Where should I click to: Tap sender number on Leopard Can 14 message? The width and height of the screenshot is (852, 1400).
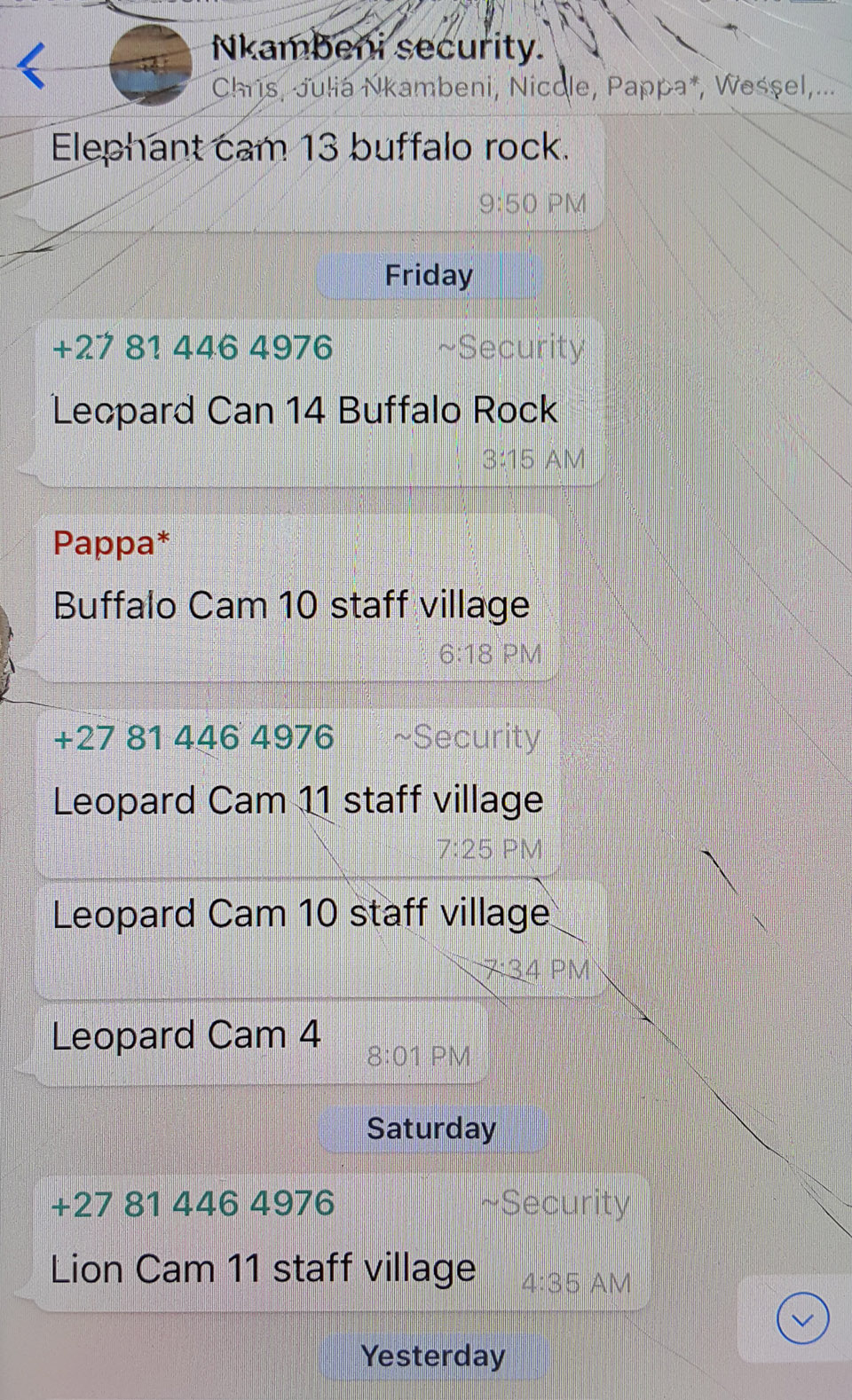[193, 348]
